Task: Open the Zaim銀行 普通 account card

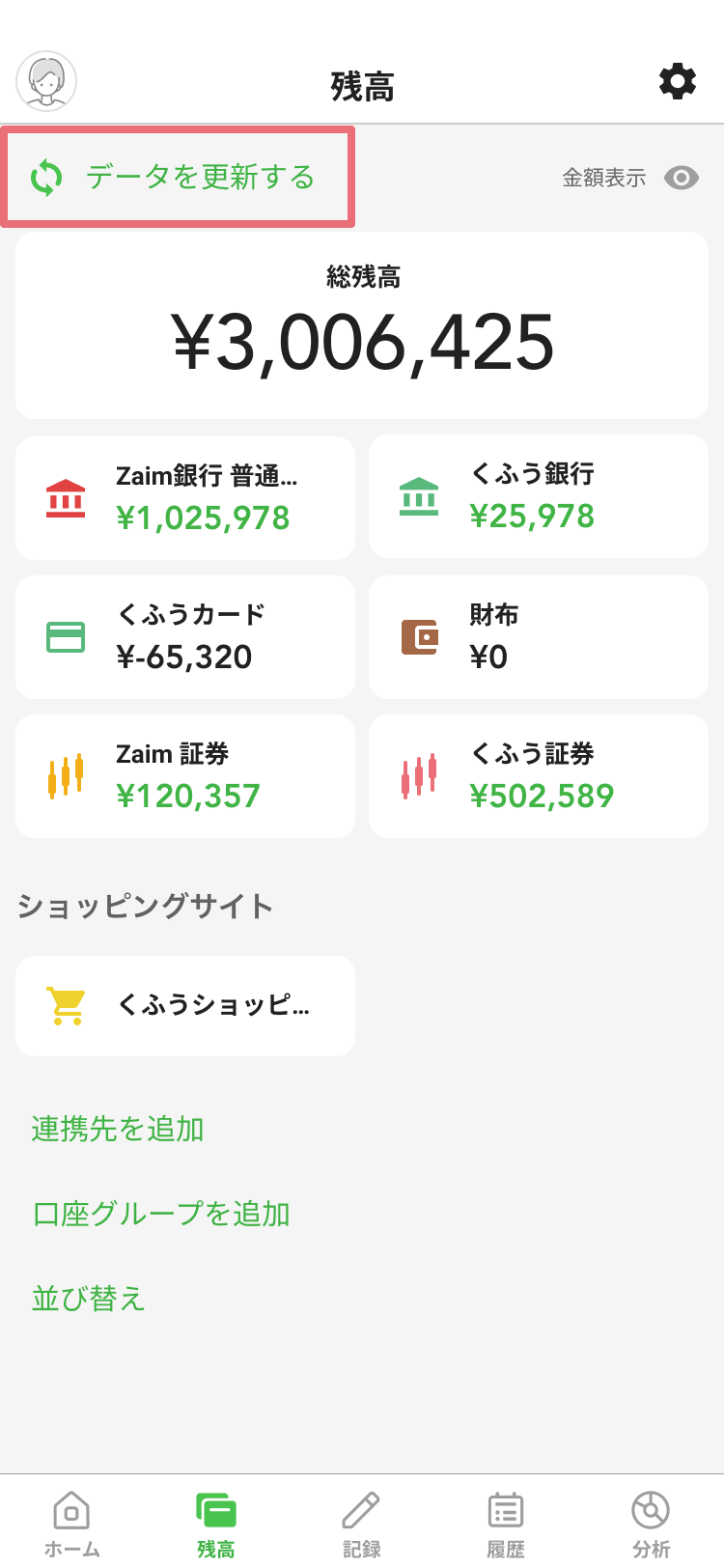Action: click(185, 497)
